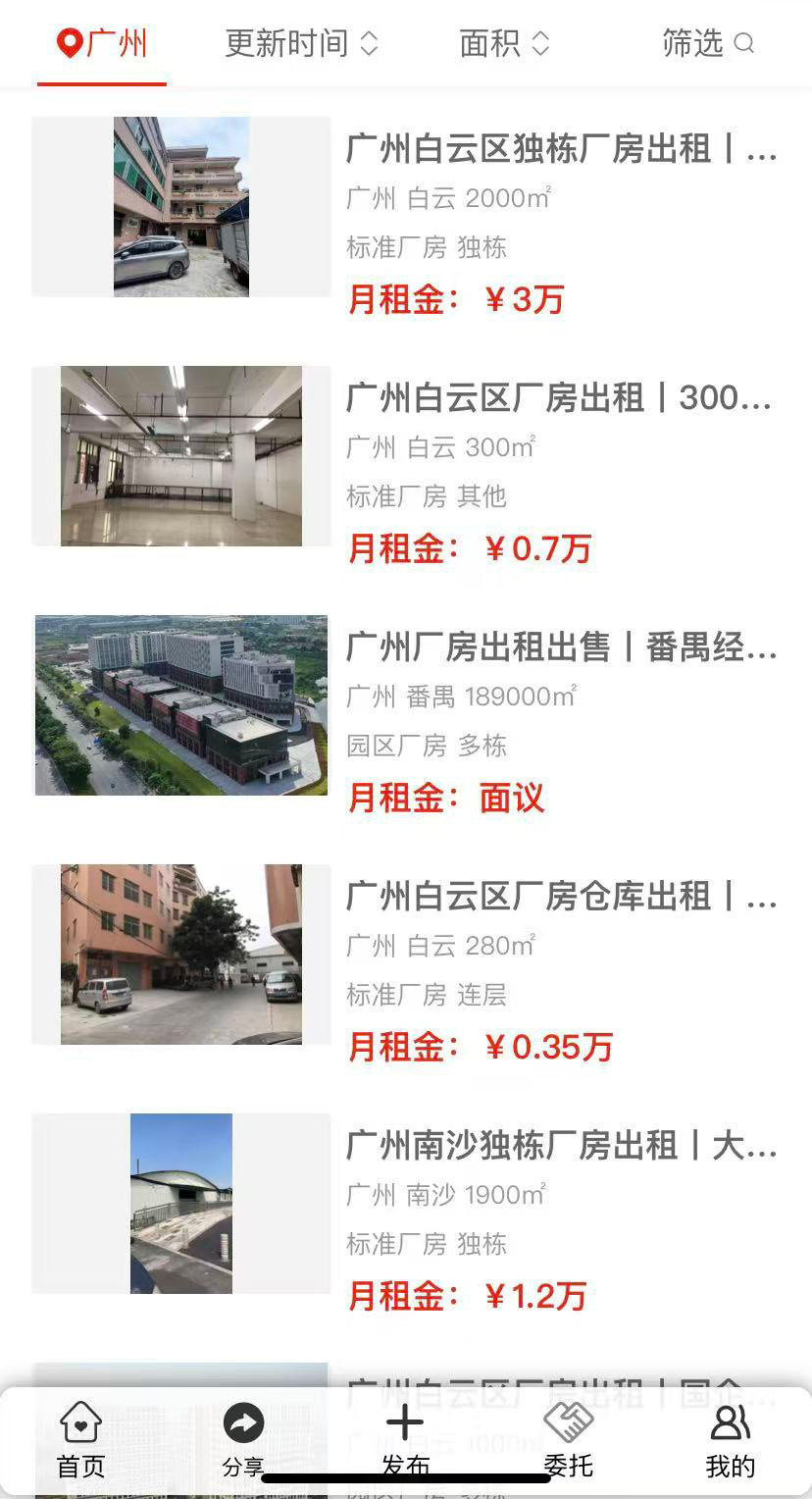Open the 筛选 filter search
The image size is (812, 1499).
click(707, 43)
